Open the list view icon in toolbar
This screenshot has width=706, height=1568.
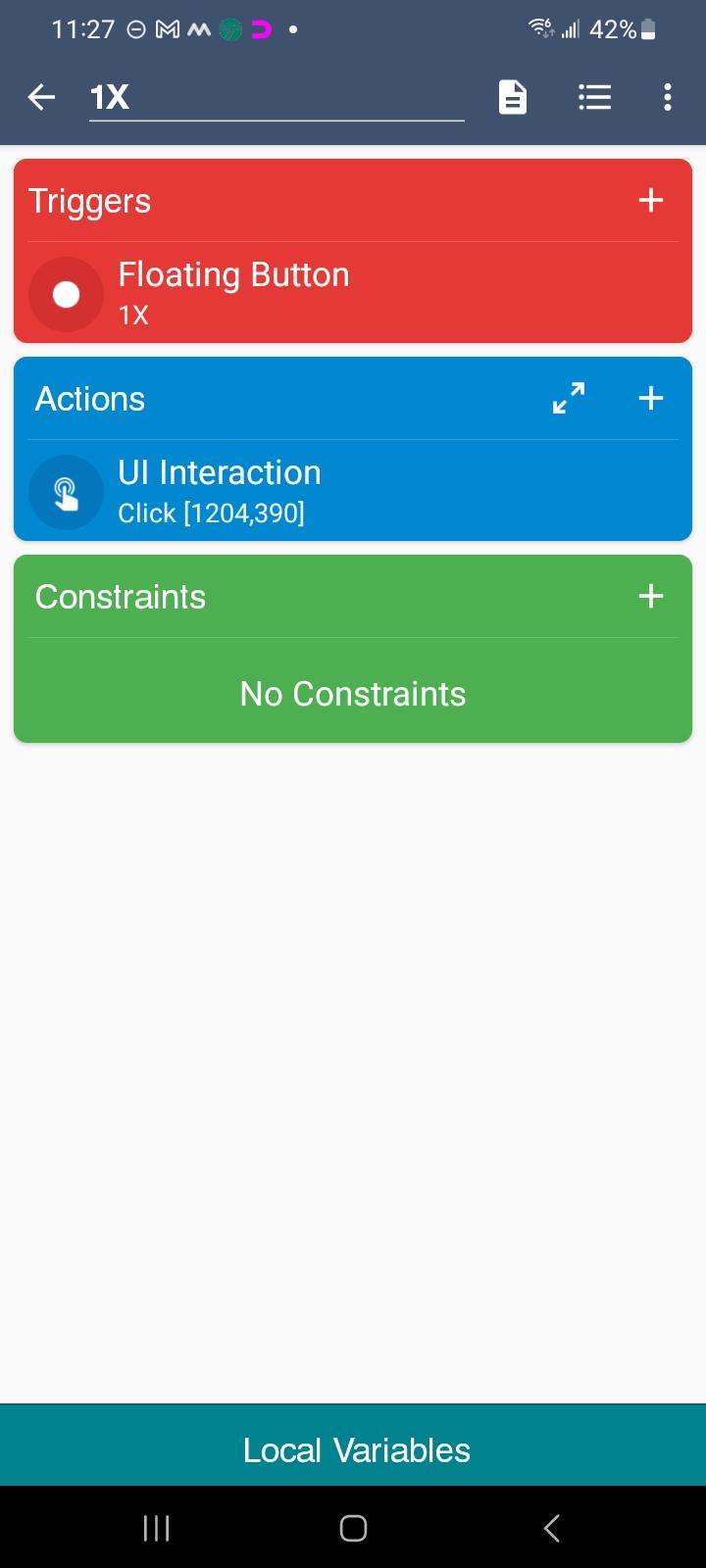click(x=594, y=97)
